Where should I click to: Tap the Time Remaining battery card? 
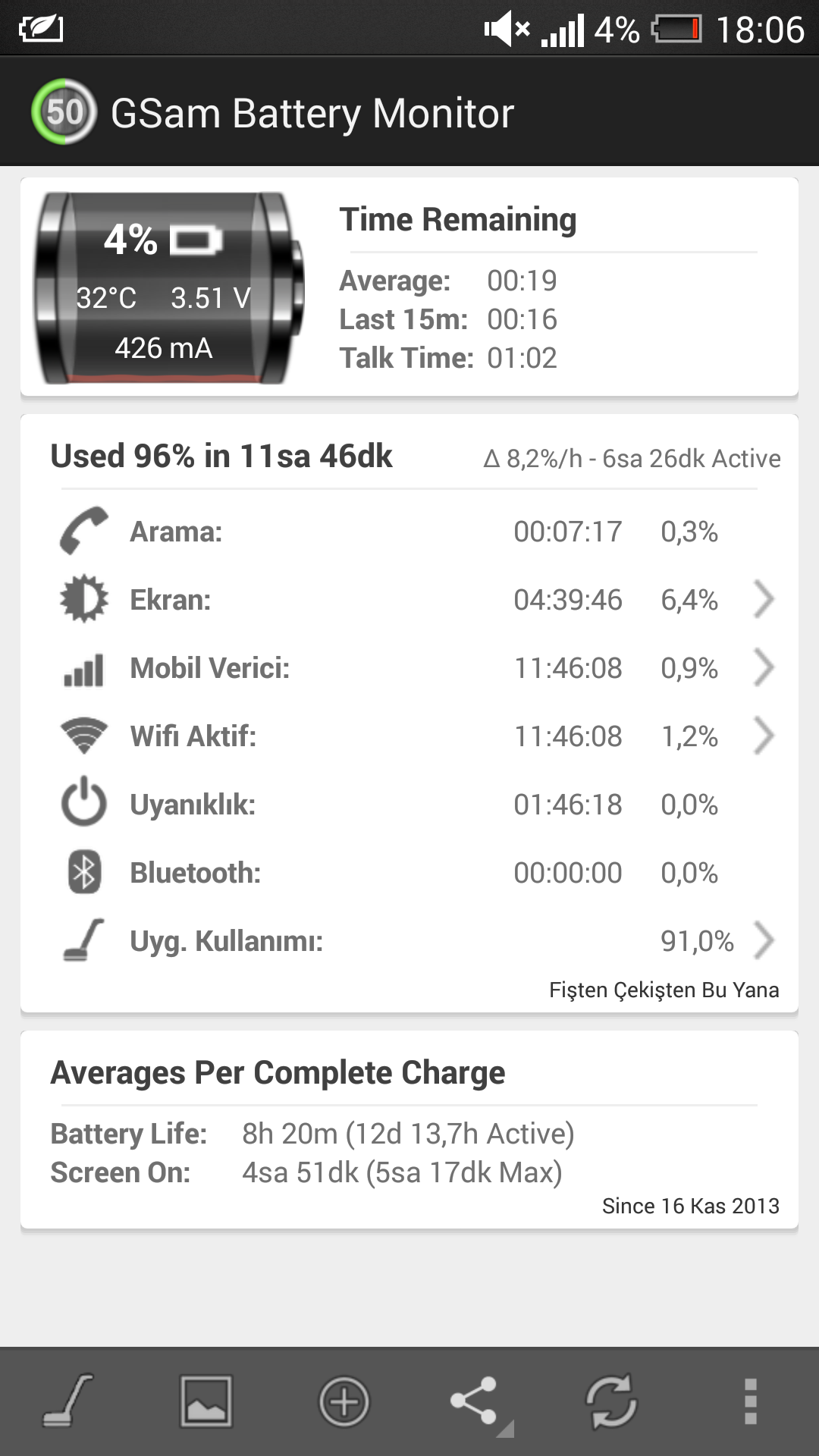(x=409, y=287)
